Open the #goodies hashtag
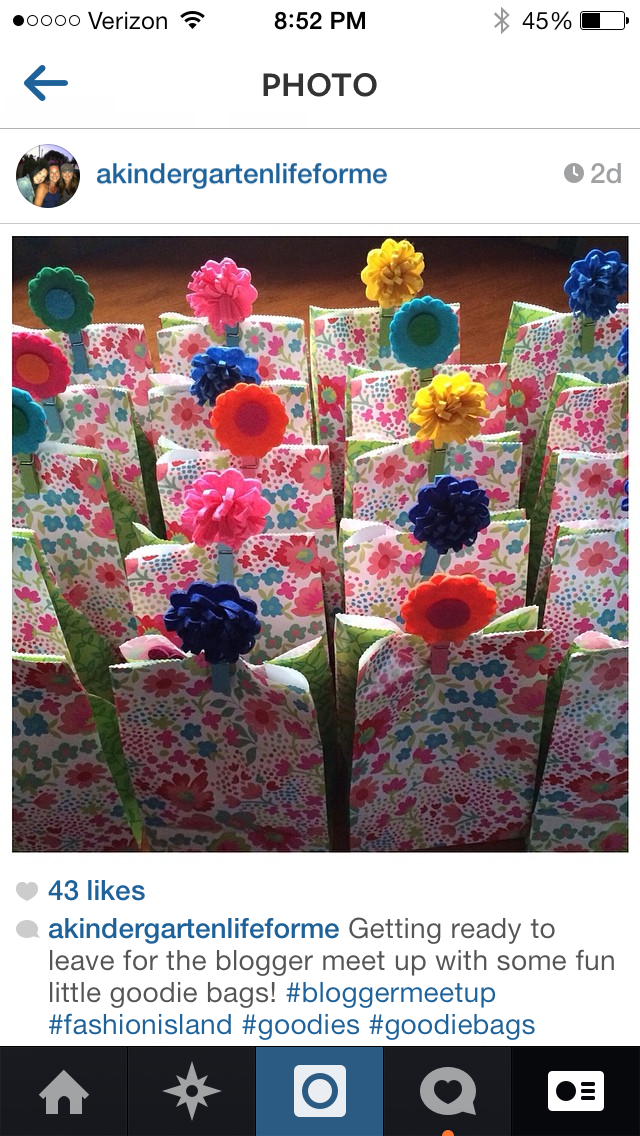Screen dimensions: 640x1136 (x=301, y=1024)
